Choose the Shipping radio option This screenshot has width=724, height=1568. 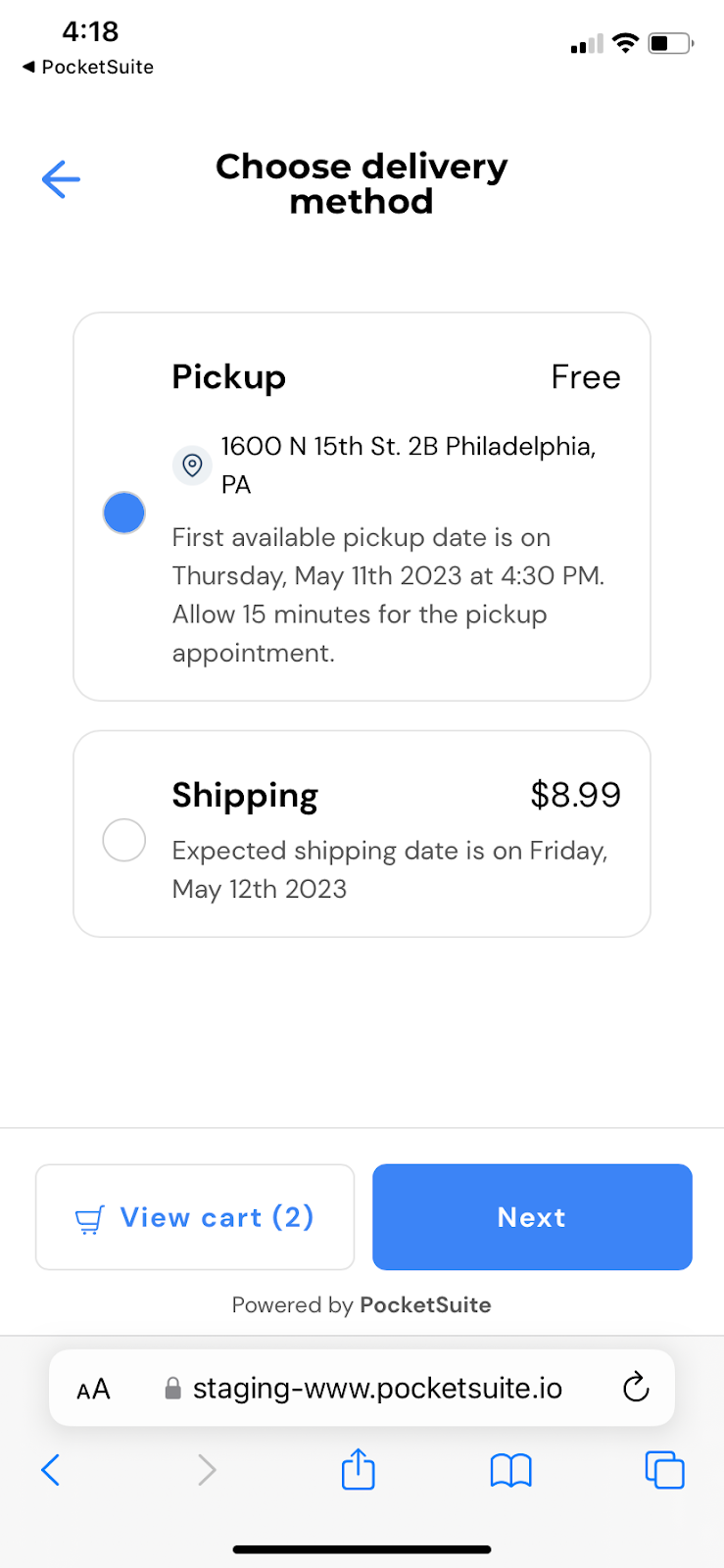(x=124, y=840)
